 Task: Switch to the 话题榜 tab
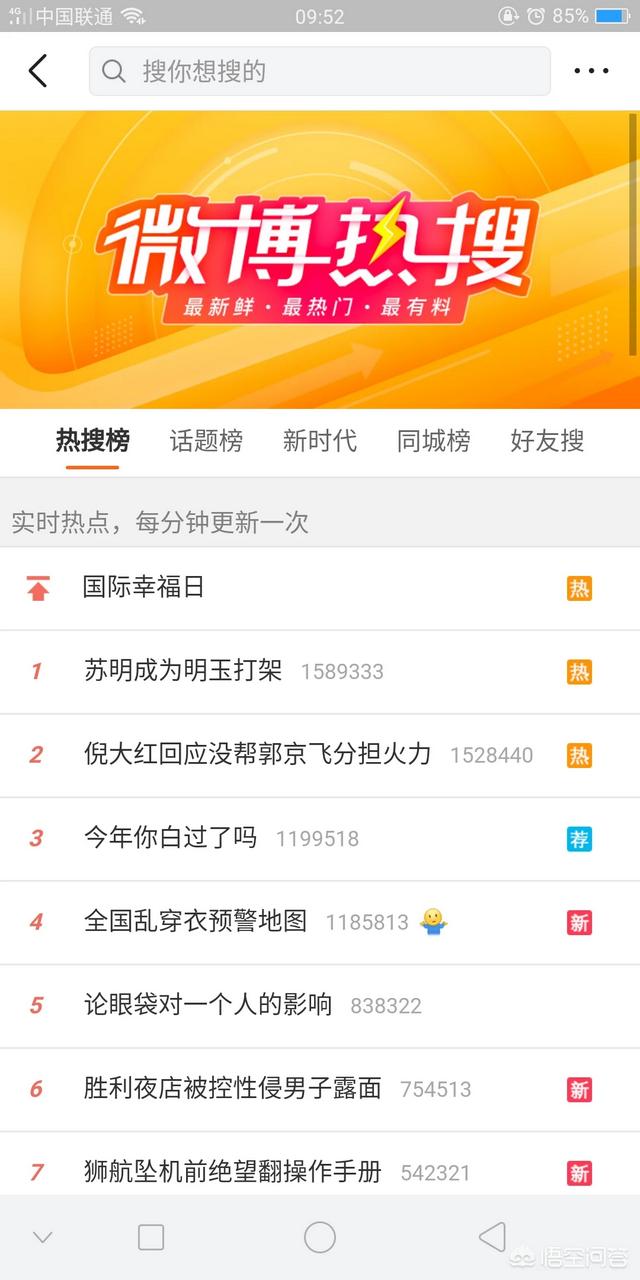pyautogui.click(x=206, y=441)
